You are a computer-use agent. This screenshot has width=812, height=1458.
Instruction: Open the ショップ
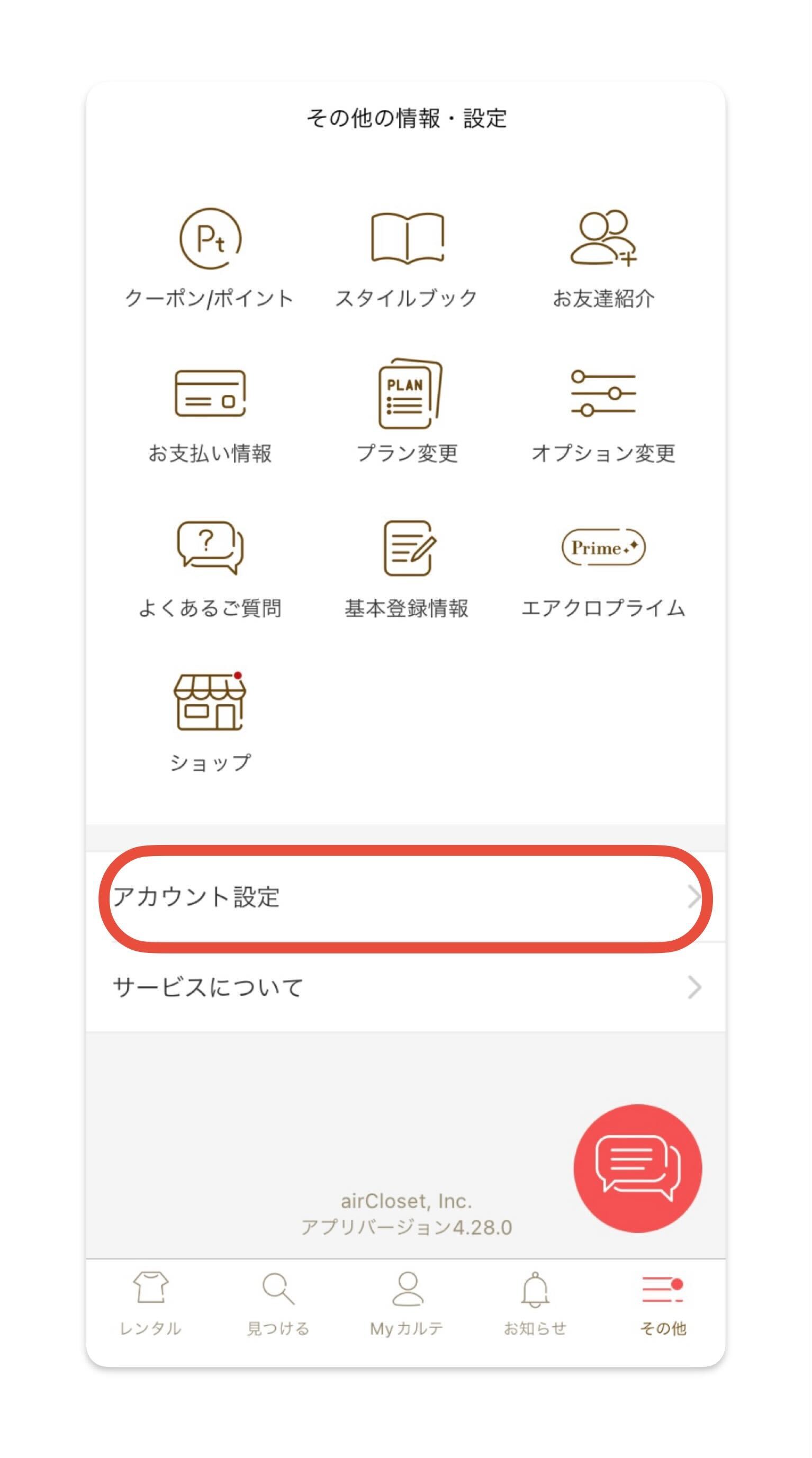pyautogui.click(x=210, y=722)
